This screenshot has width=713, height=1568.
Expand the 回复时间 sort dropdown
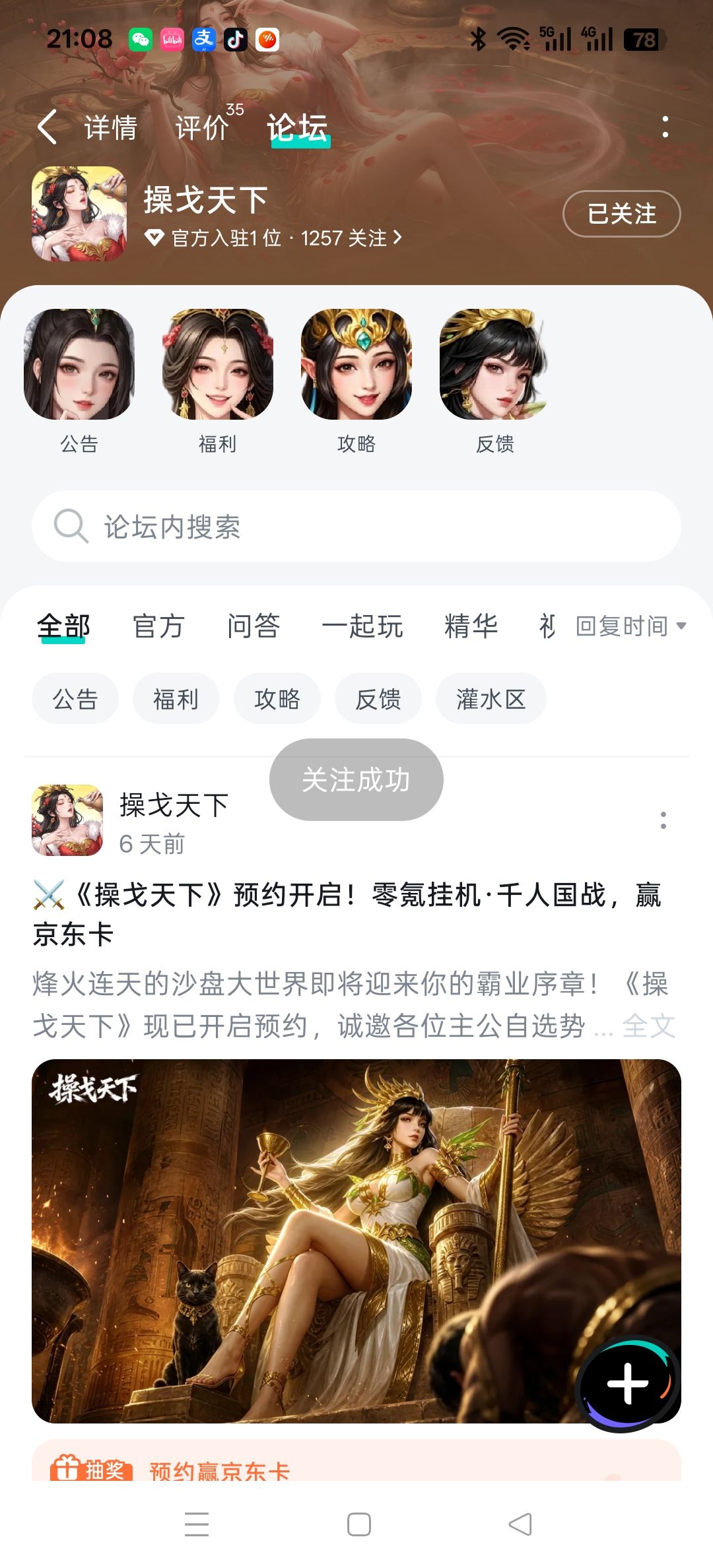tap(631, 626)
